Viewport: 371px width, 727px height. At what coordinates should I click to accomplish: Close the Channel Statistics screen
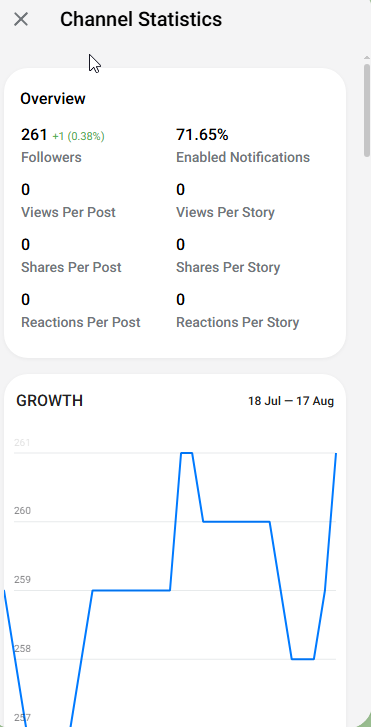pyautogui.click(x=21, y=19)
